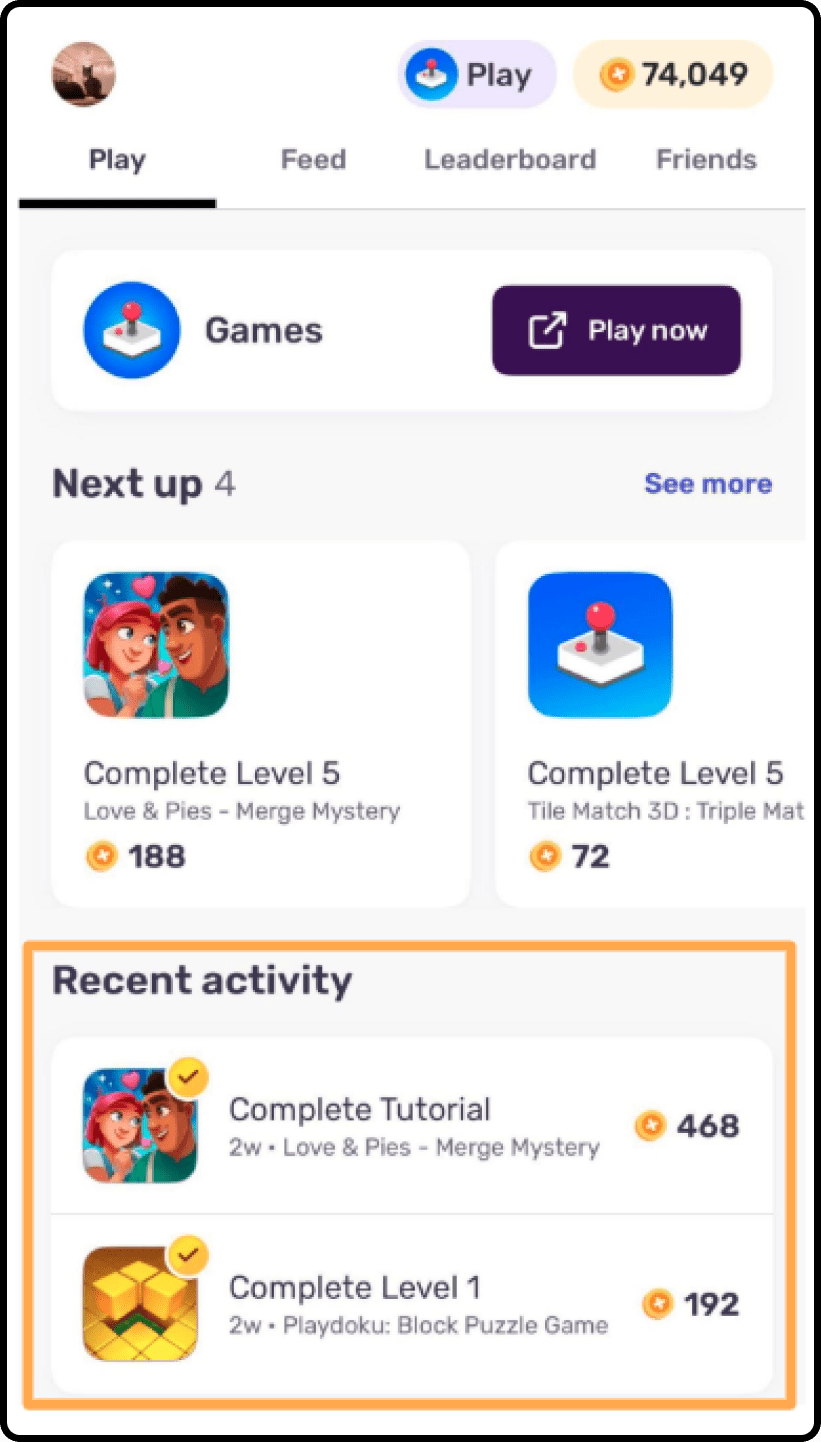
Task: Open Complete Tutorial recent activity row
Action: pos(411,1126)
